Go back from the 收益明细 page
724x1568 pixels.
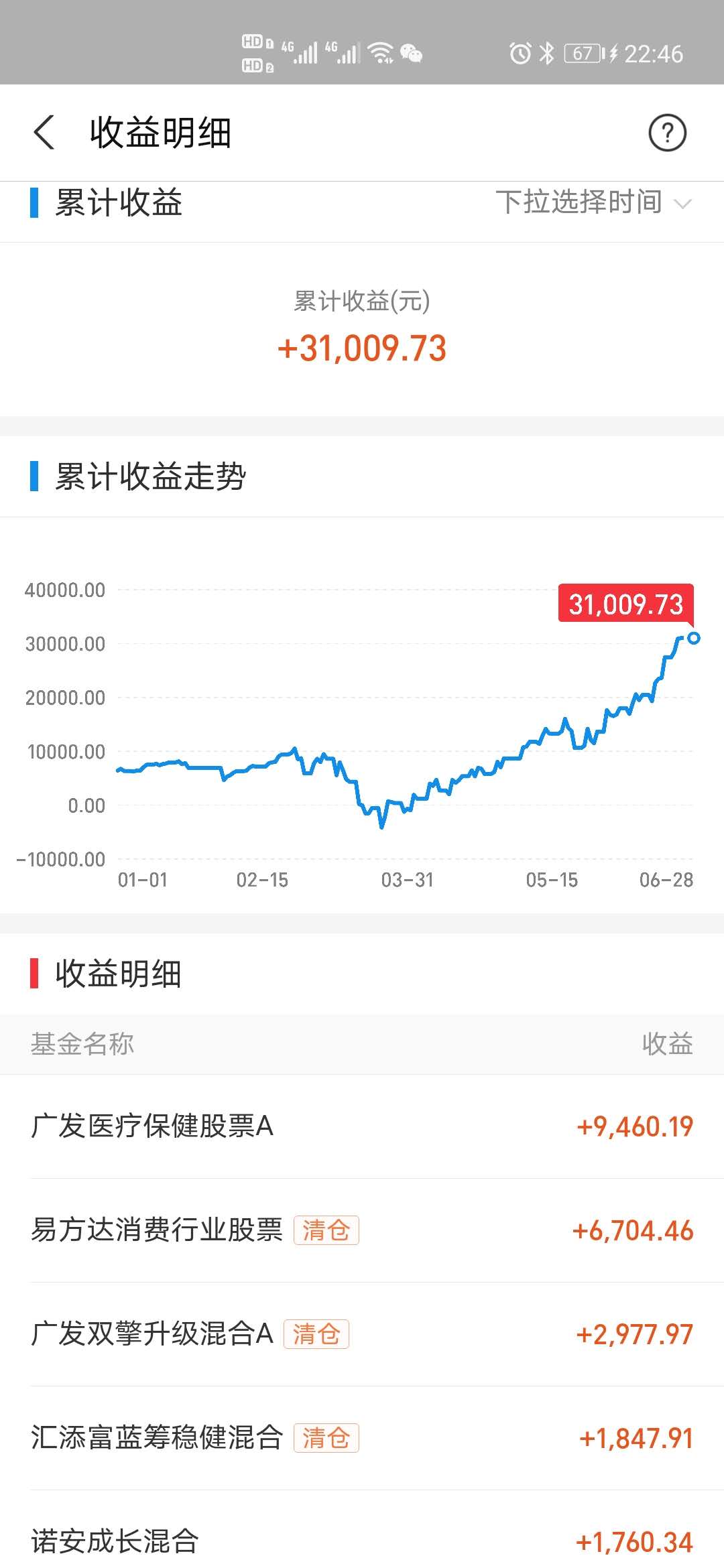click(x=44, y=132)
